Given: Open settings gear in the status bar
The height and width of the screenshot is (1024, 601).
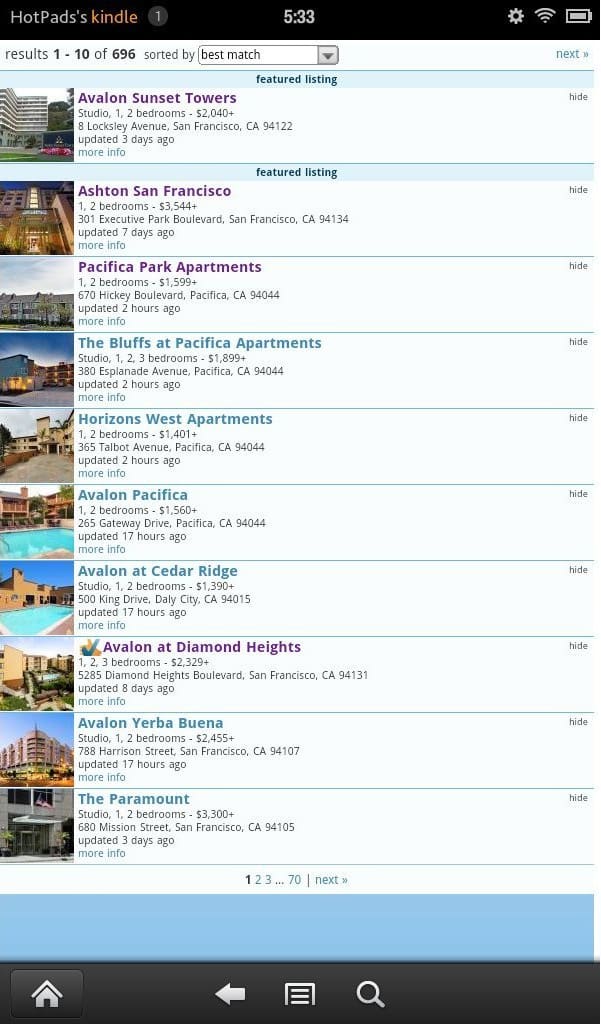Looking at the screenshot, I should (516, 16).
